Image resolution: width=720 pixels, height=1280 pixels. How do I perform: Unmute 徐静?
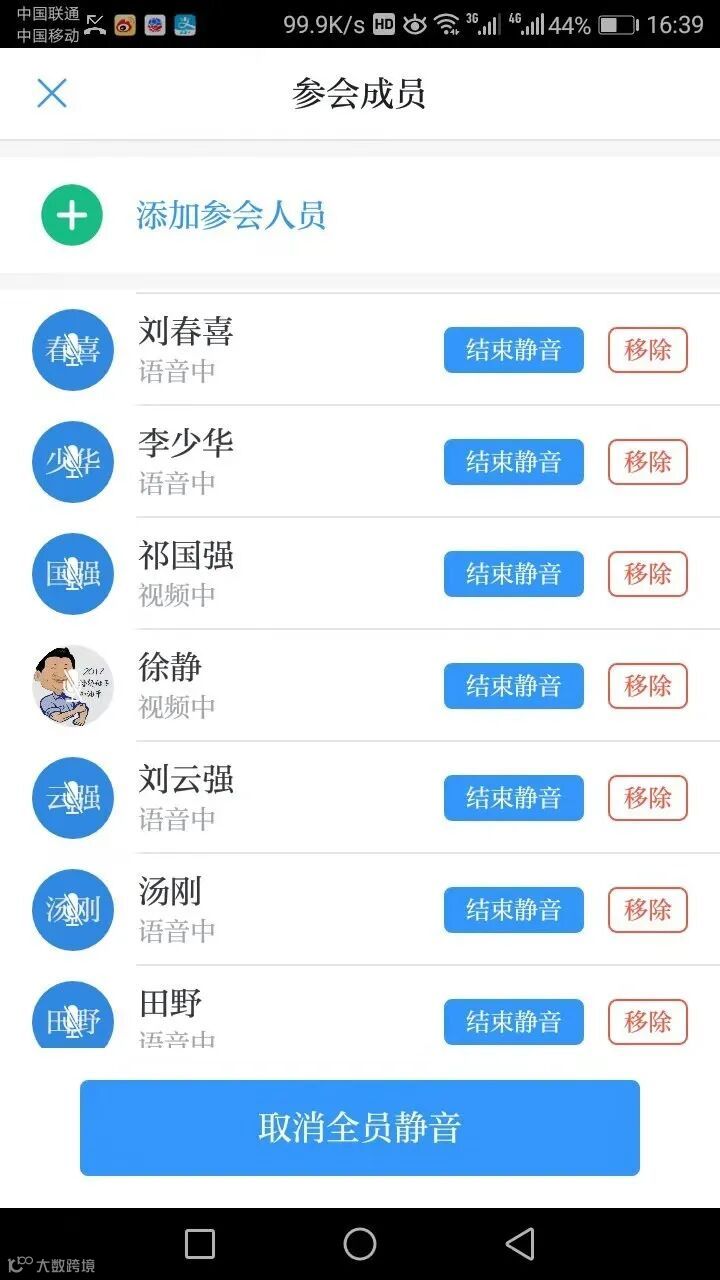click(513, 686)
